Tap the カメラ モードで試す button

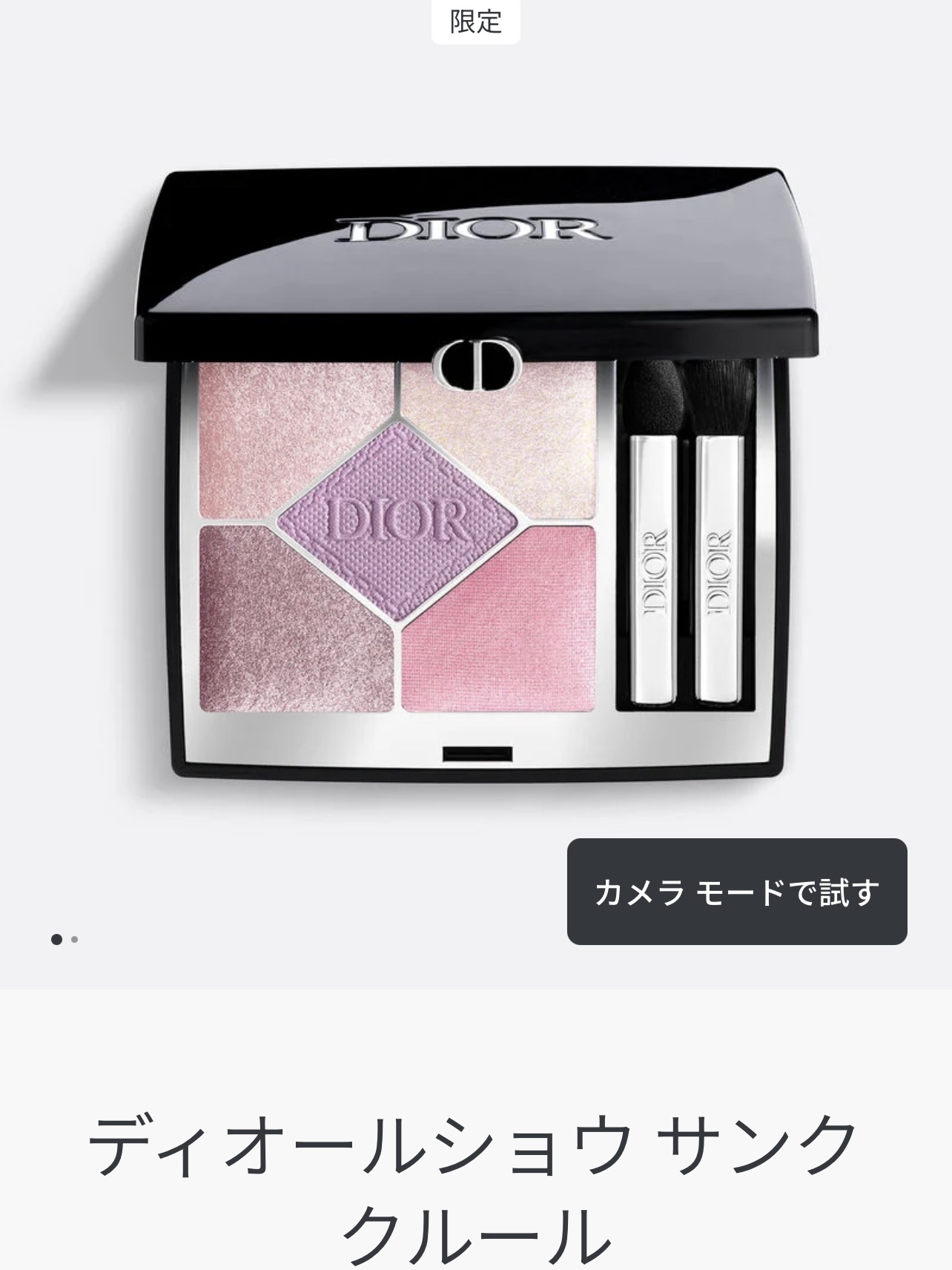point(736,892)
